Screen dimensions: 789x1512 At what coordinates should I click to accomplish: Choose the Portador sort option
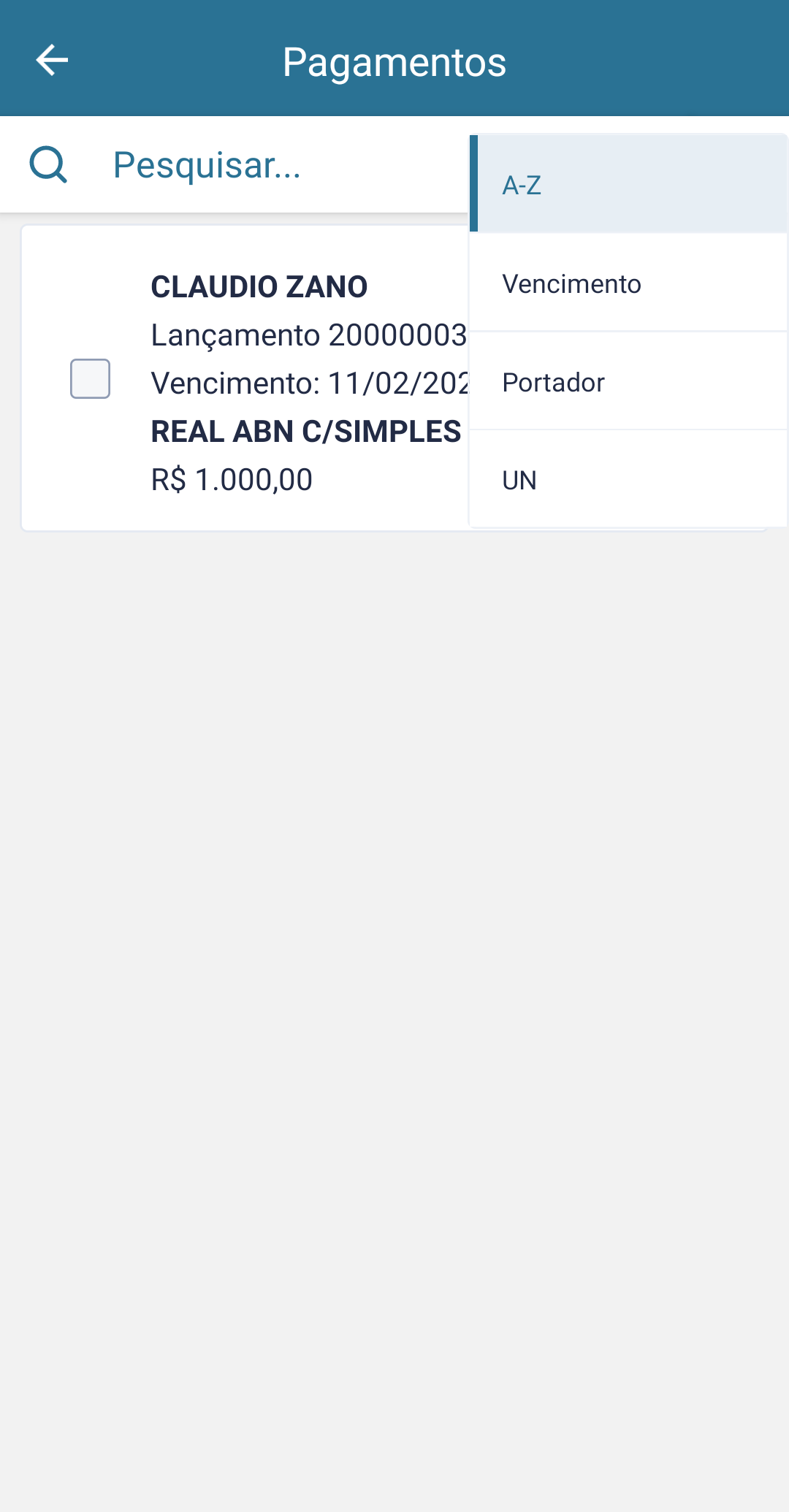pyautogui.click(x=628, y=382)
